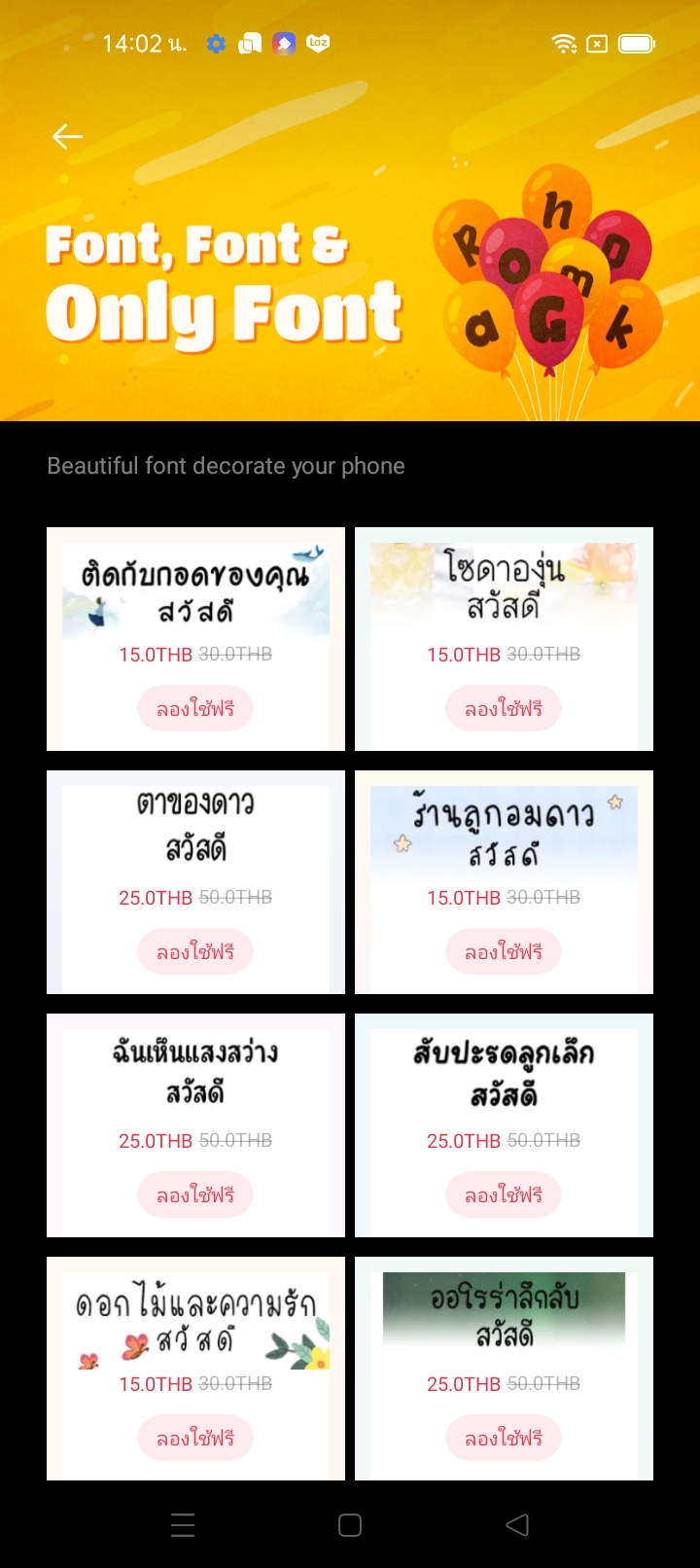Open the recent apps menu button

(x=183, y=1525)
